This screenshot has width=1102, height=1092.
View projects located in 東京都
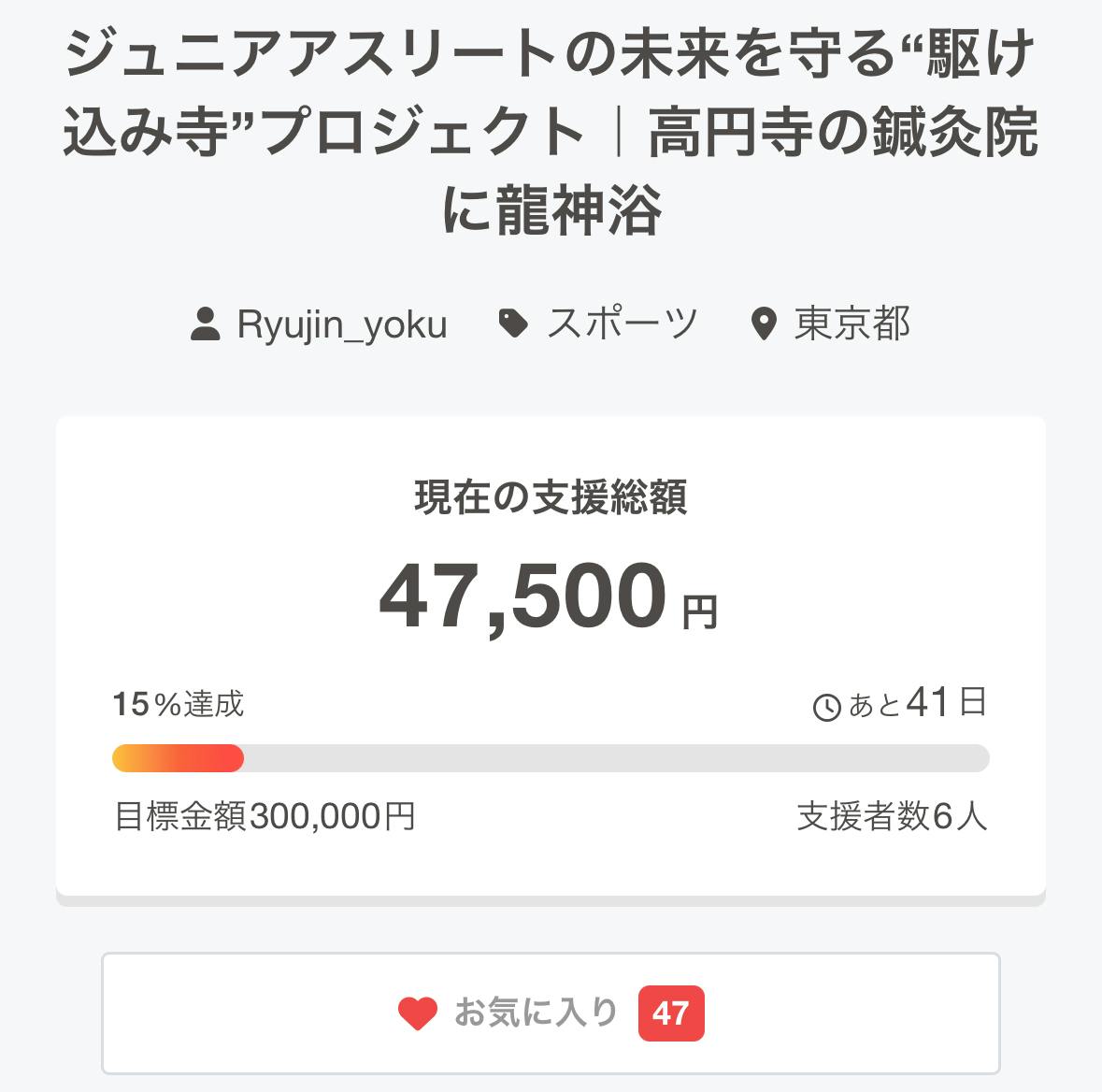coord(851,324)
